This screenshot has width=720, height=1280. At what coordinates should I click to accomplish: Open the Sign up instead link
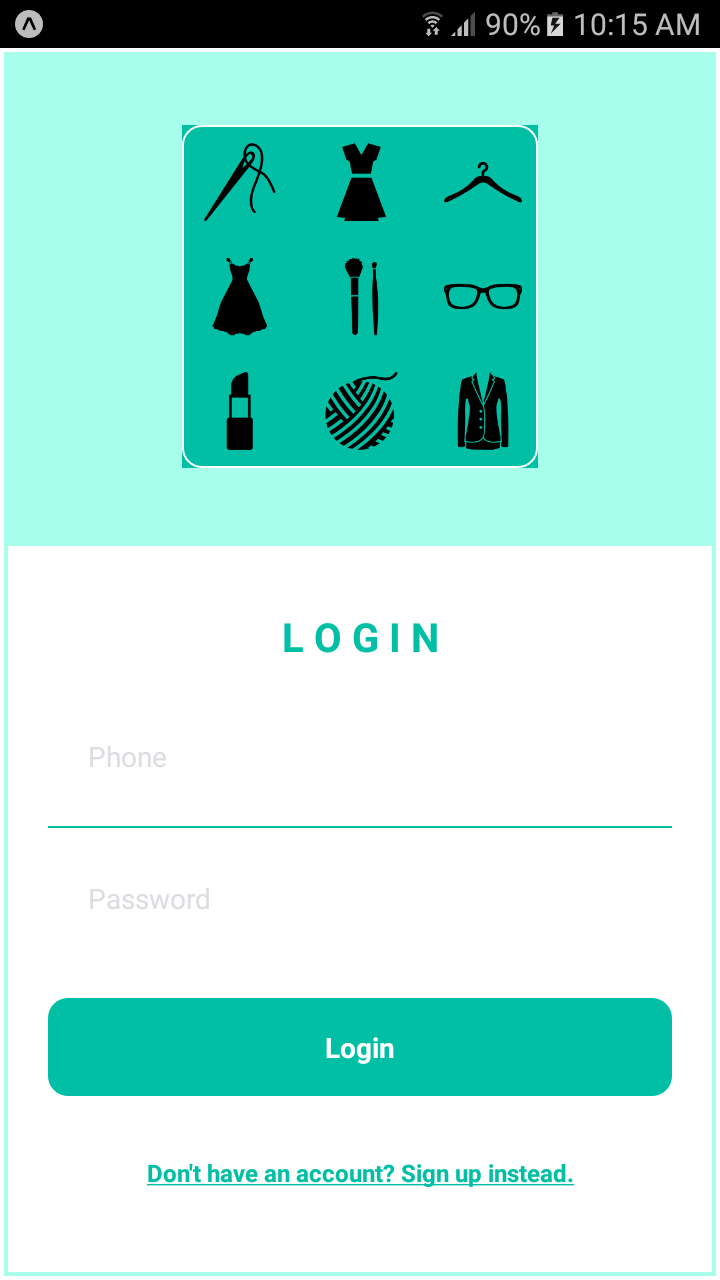(x=360, y=1174)
